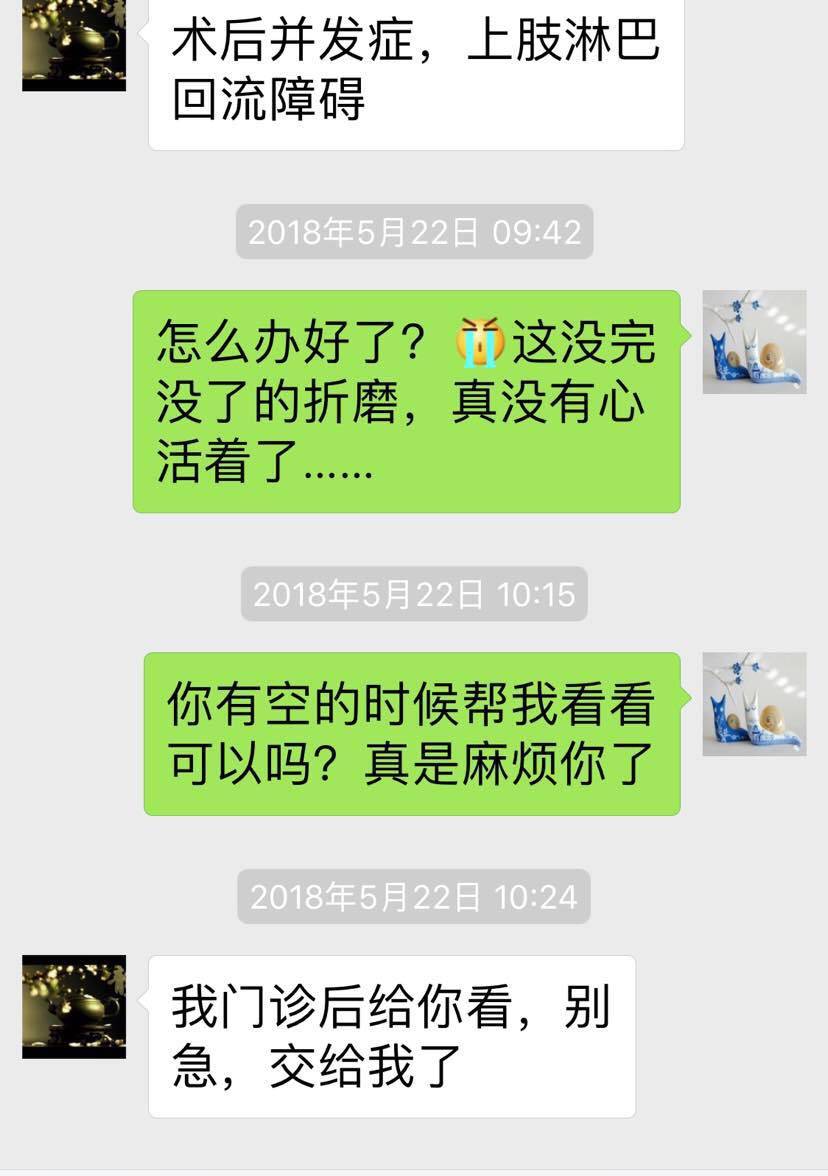Viewport: 828px width, 1176px height.
Task: Open contact avatar beside 我门诊后给你看 message
Action: click(x=74, y=1006)
